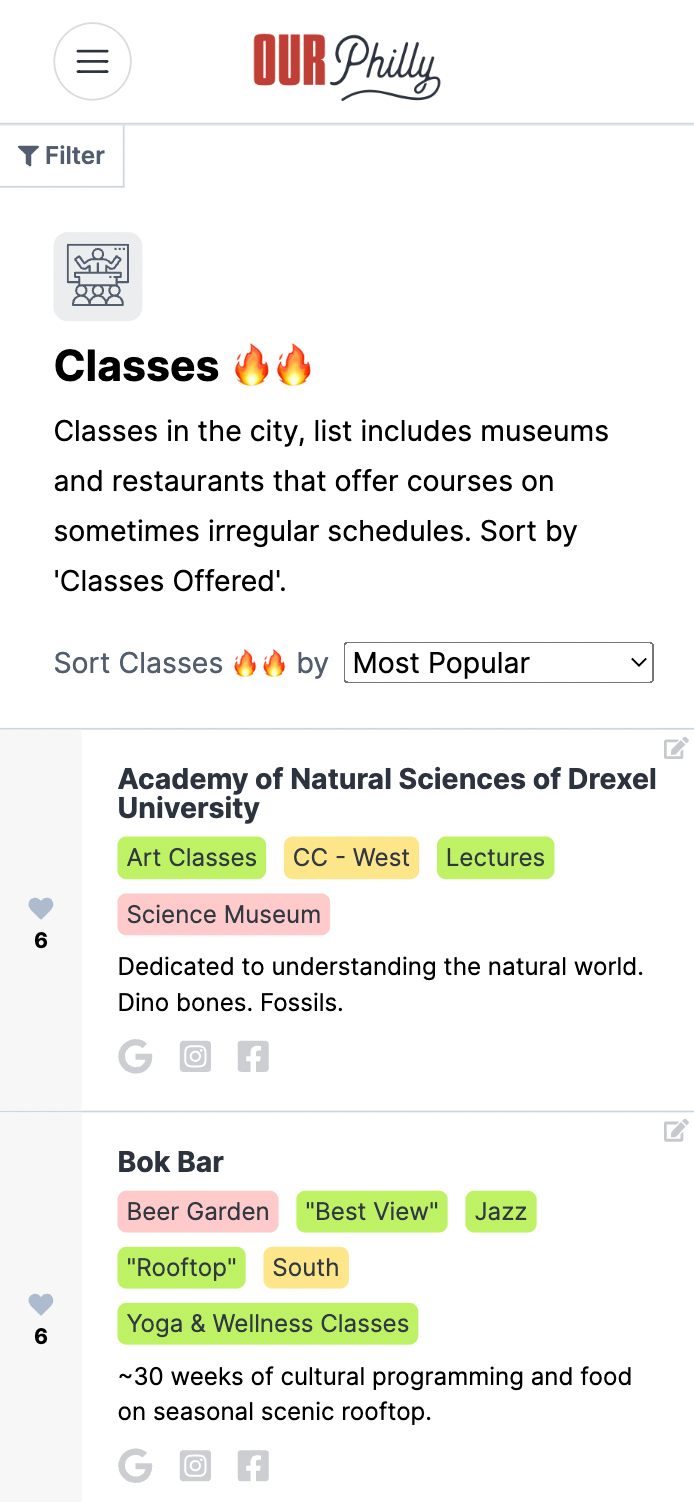Select the Art Classes tag
694x1502 pixels.
tap(192, 858)
